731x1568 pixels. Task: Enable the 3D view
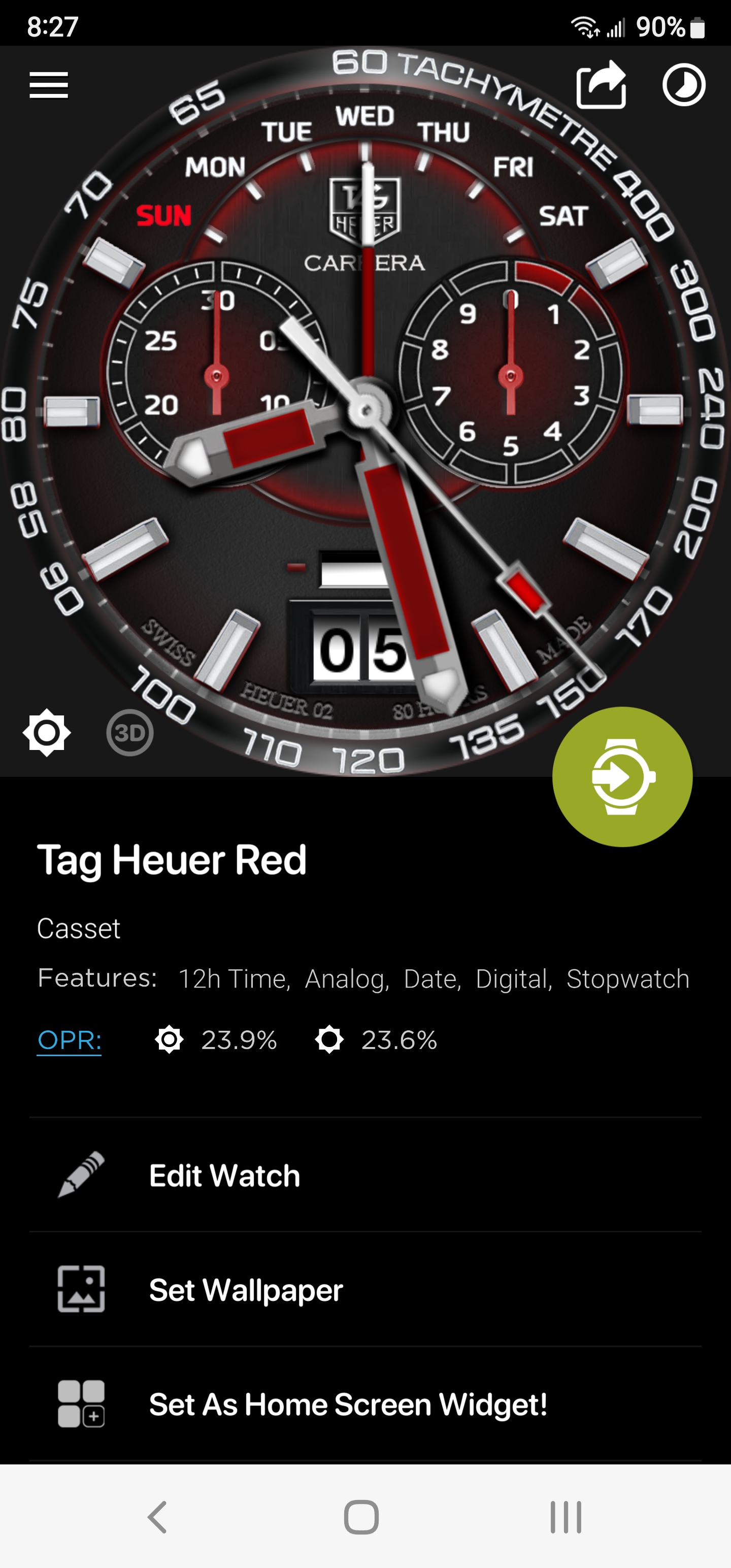129,733
